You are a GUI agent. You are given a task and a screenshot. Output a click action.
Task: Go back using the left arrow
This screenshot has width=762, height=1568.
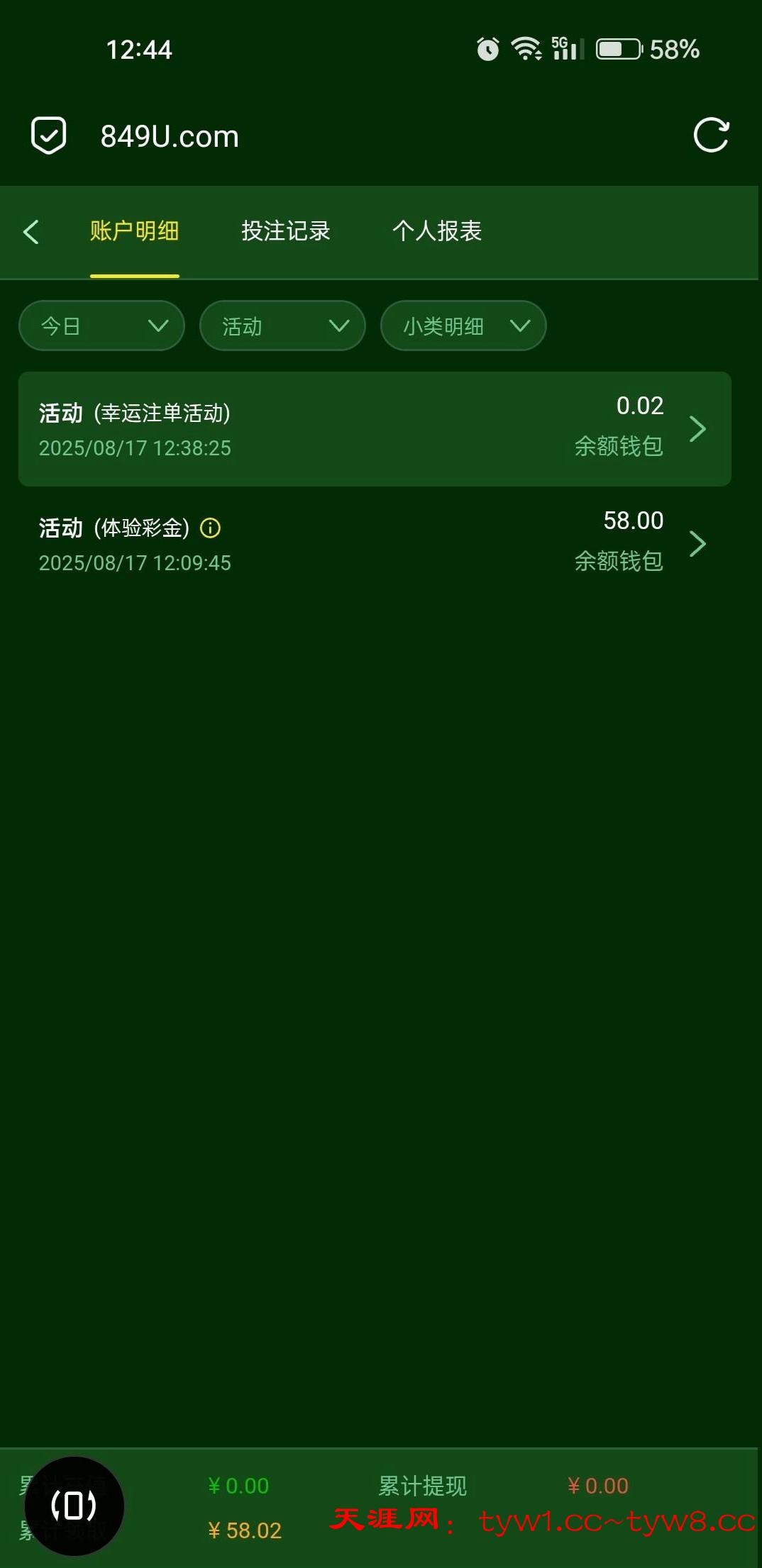click(x=31, y=232)
